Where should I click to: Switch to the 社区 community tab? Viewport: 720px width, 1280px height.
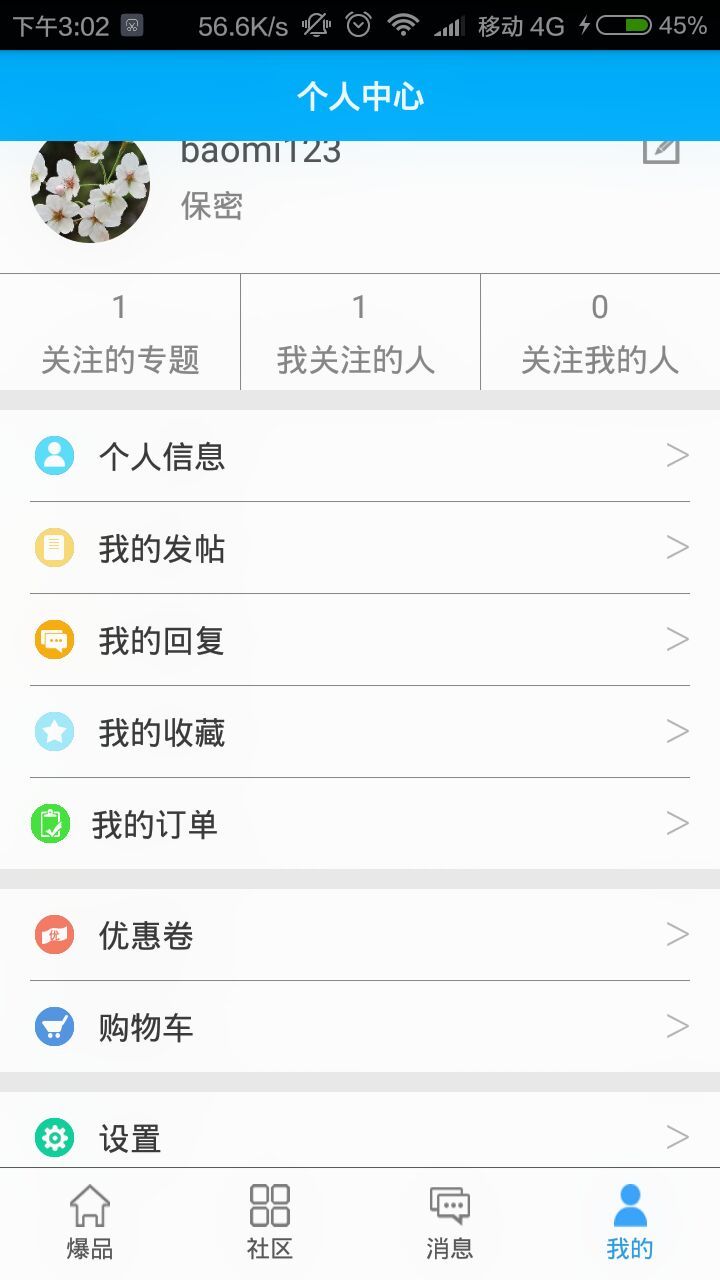270,1222
